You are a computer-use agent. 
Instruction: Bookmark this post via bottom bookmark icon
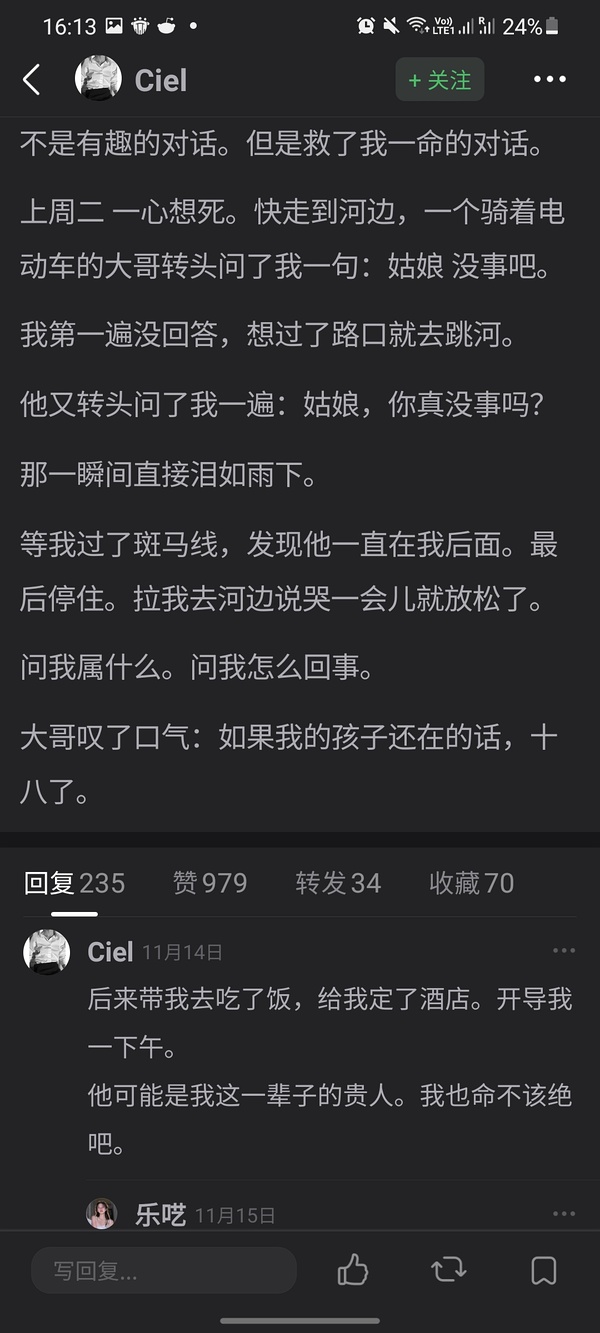tap(543, 1271)
